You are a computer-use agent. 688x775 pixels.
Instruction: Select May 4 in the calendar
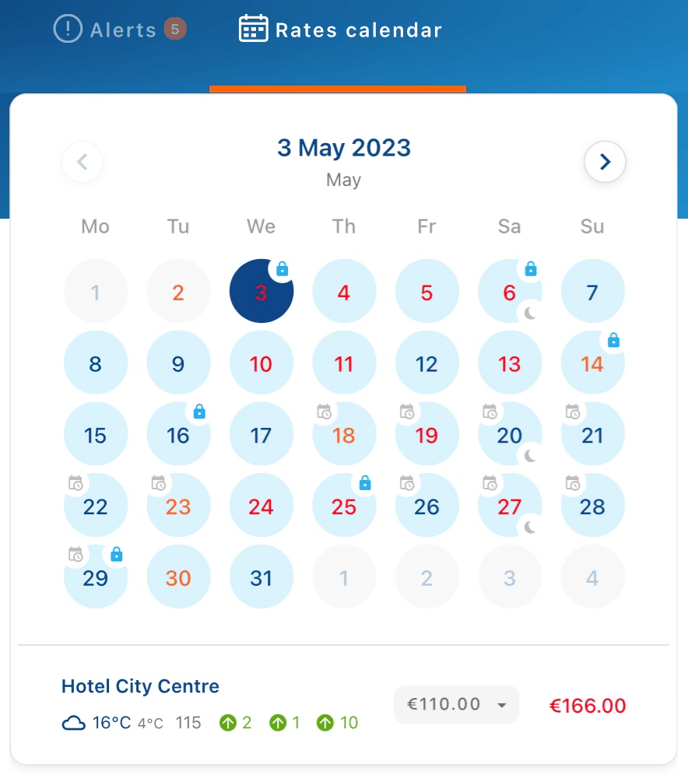[344, 293]
